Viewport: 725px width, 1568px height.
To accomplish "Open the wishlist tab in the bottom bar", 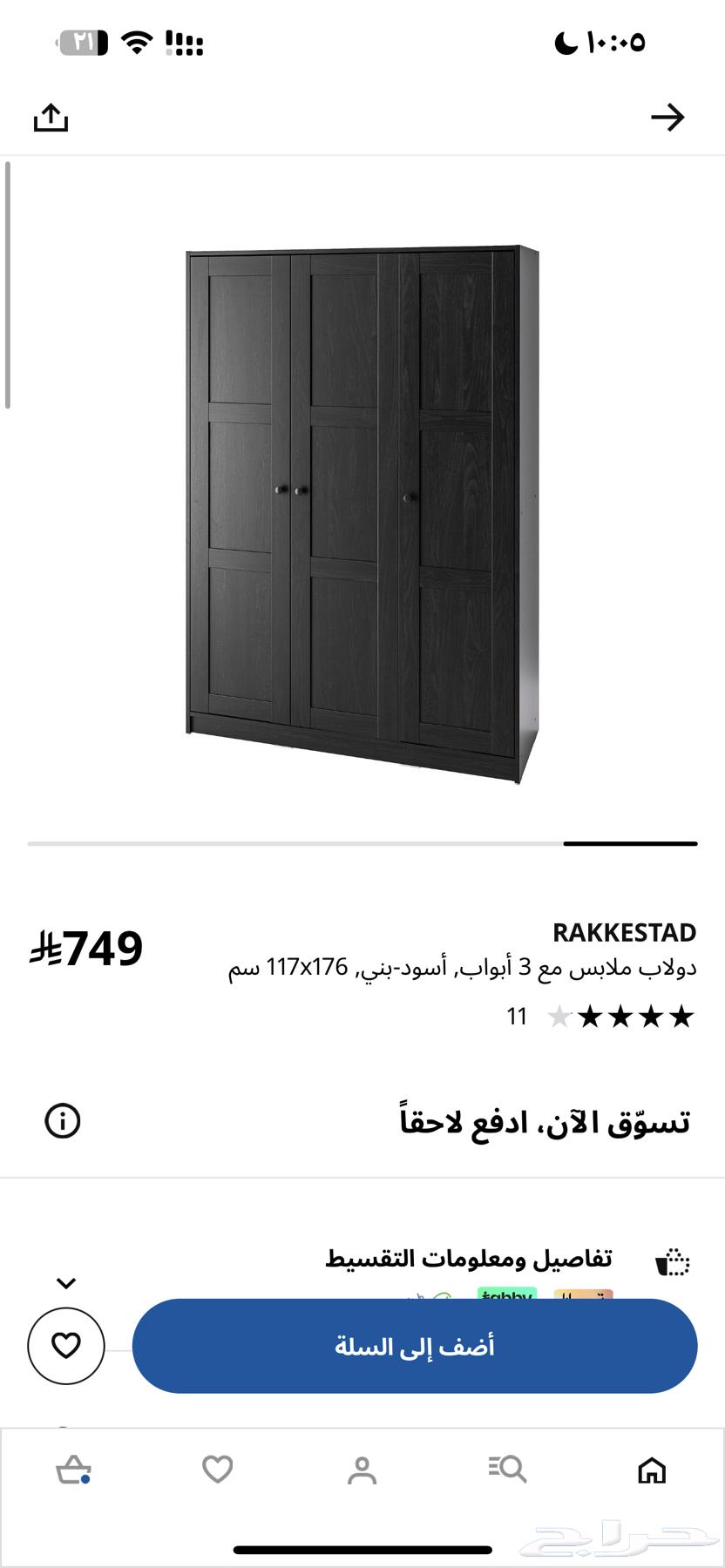I will click(217, 1470).
